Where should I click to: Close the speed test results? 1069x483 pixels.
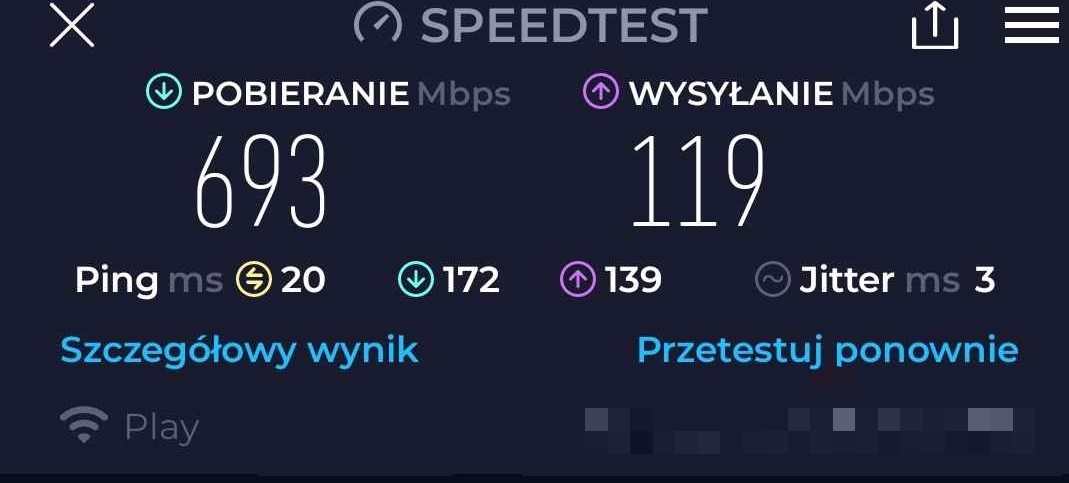coord(72,25)
